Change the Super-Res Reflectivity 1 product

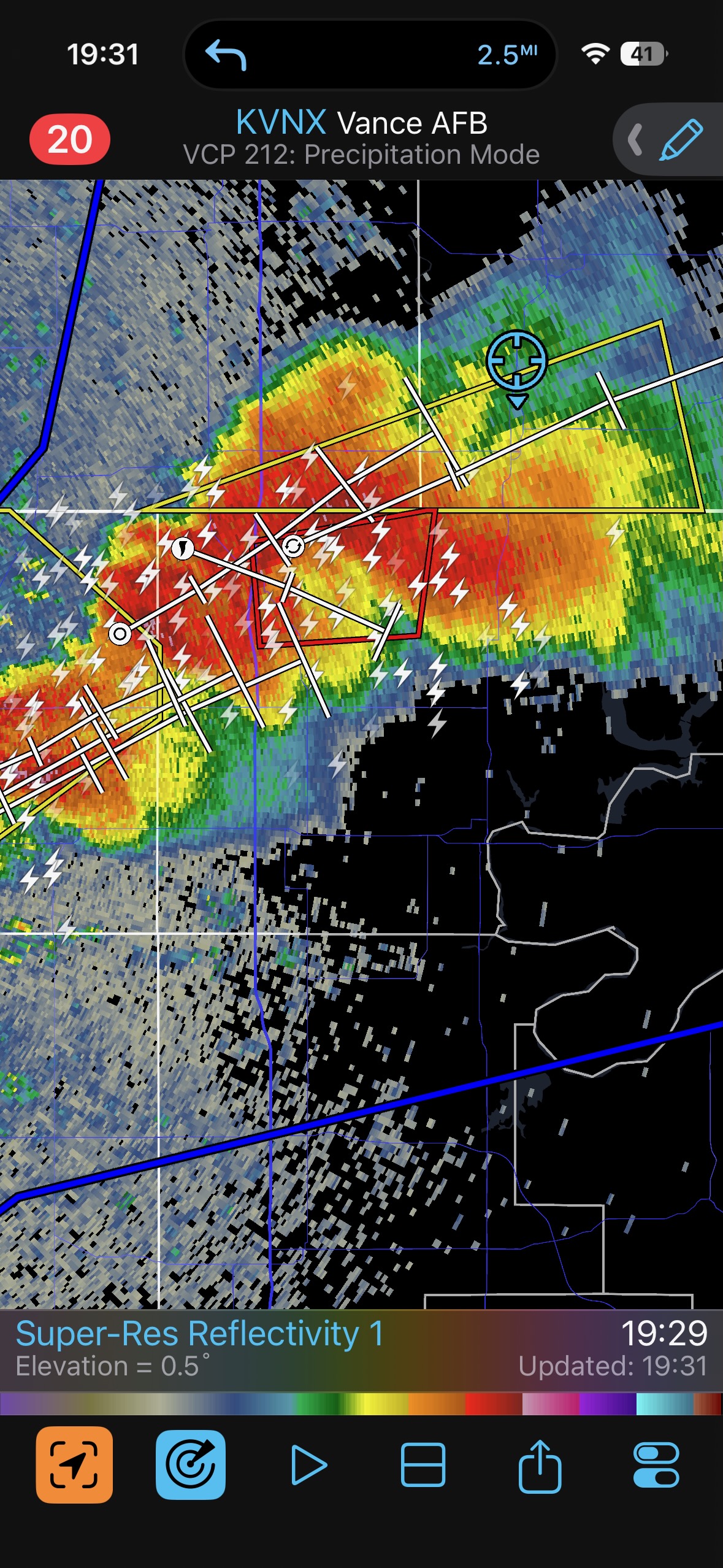tap(199, 1334)
